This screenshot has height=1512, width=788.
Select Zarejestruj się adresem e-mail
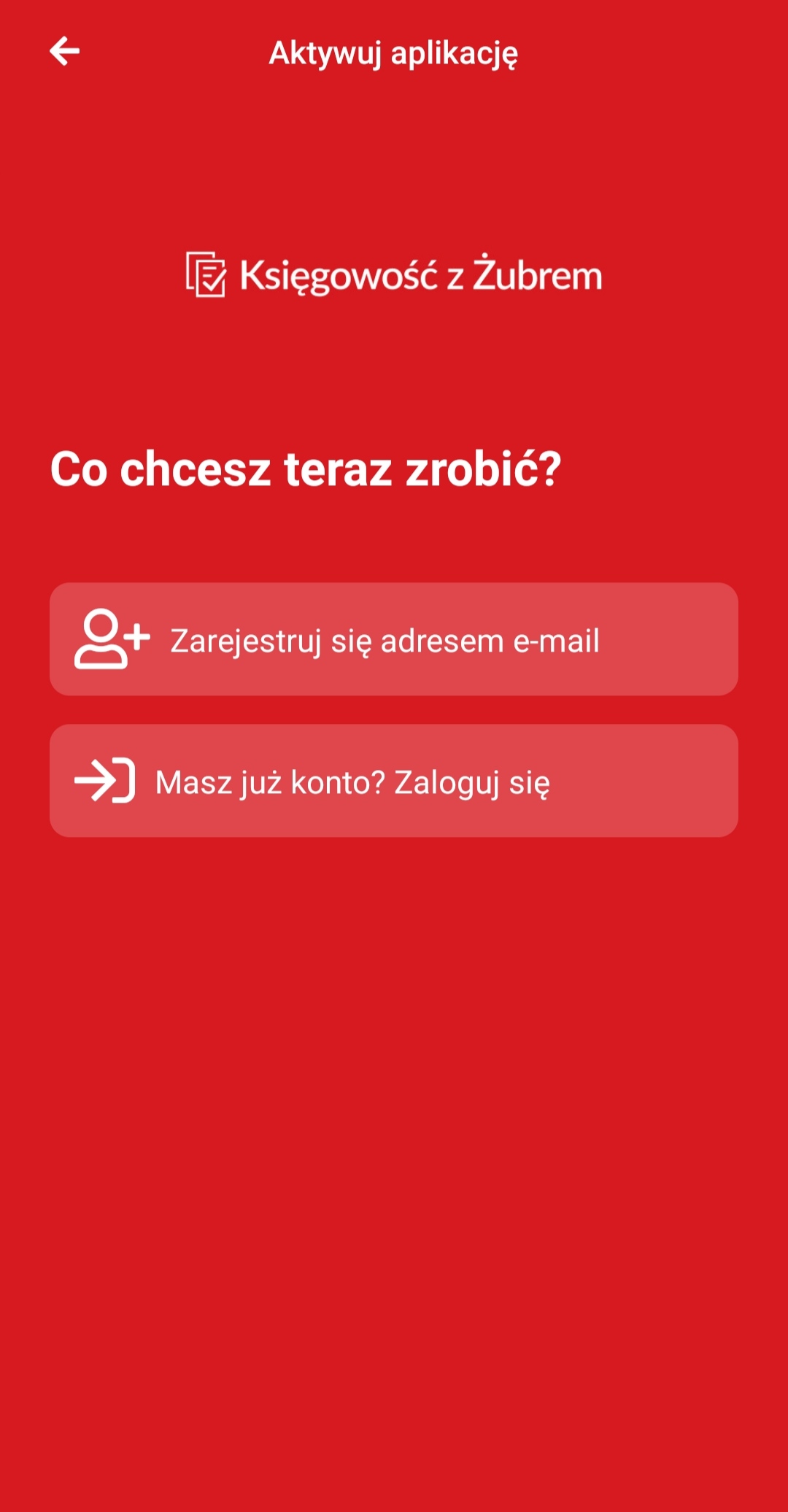pos(394,639)
